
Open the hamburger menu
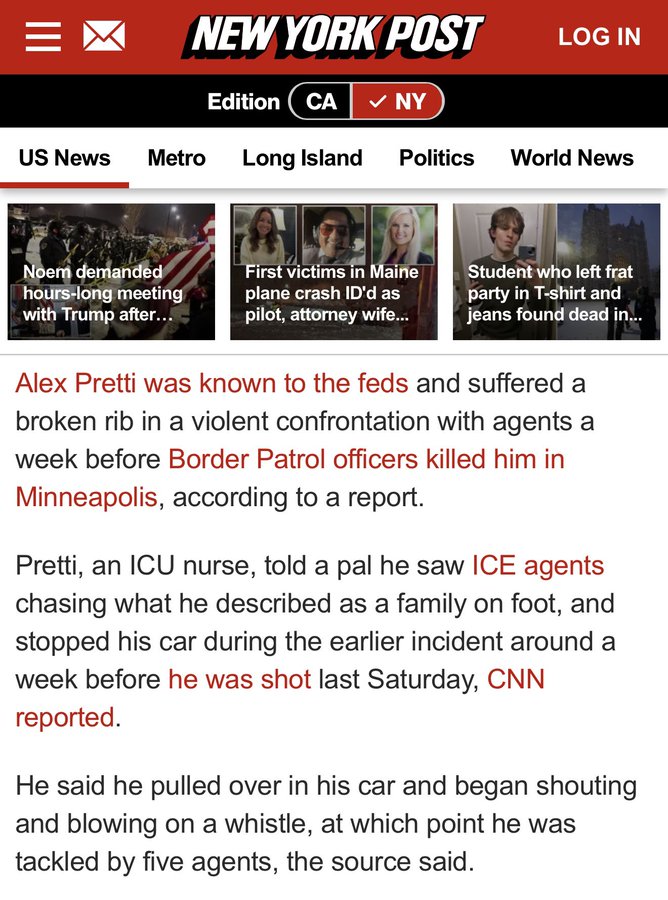coord(43,37)
